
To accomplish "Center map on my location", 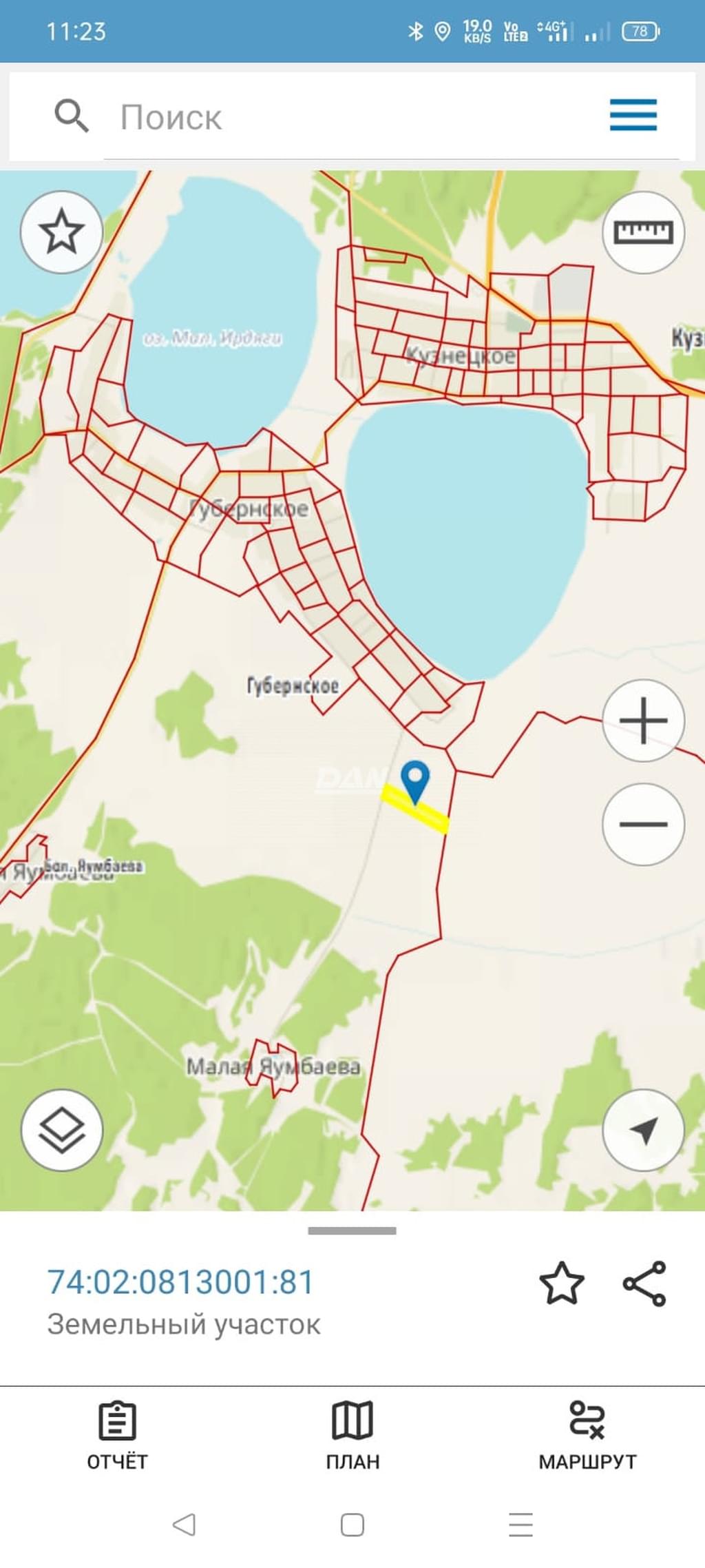I will pos(643,1131).
